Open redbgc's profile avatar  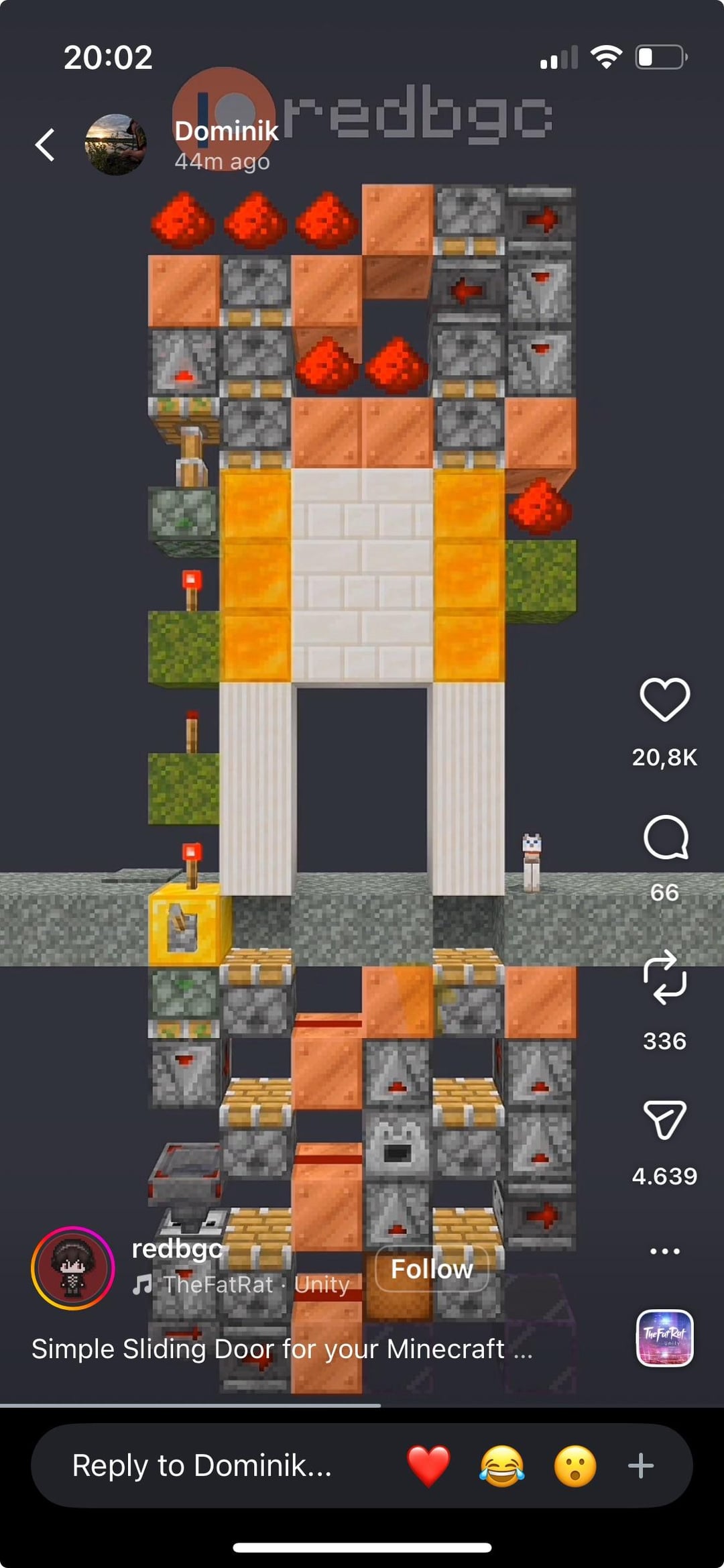(73, 1268)
